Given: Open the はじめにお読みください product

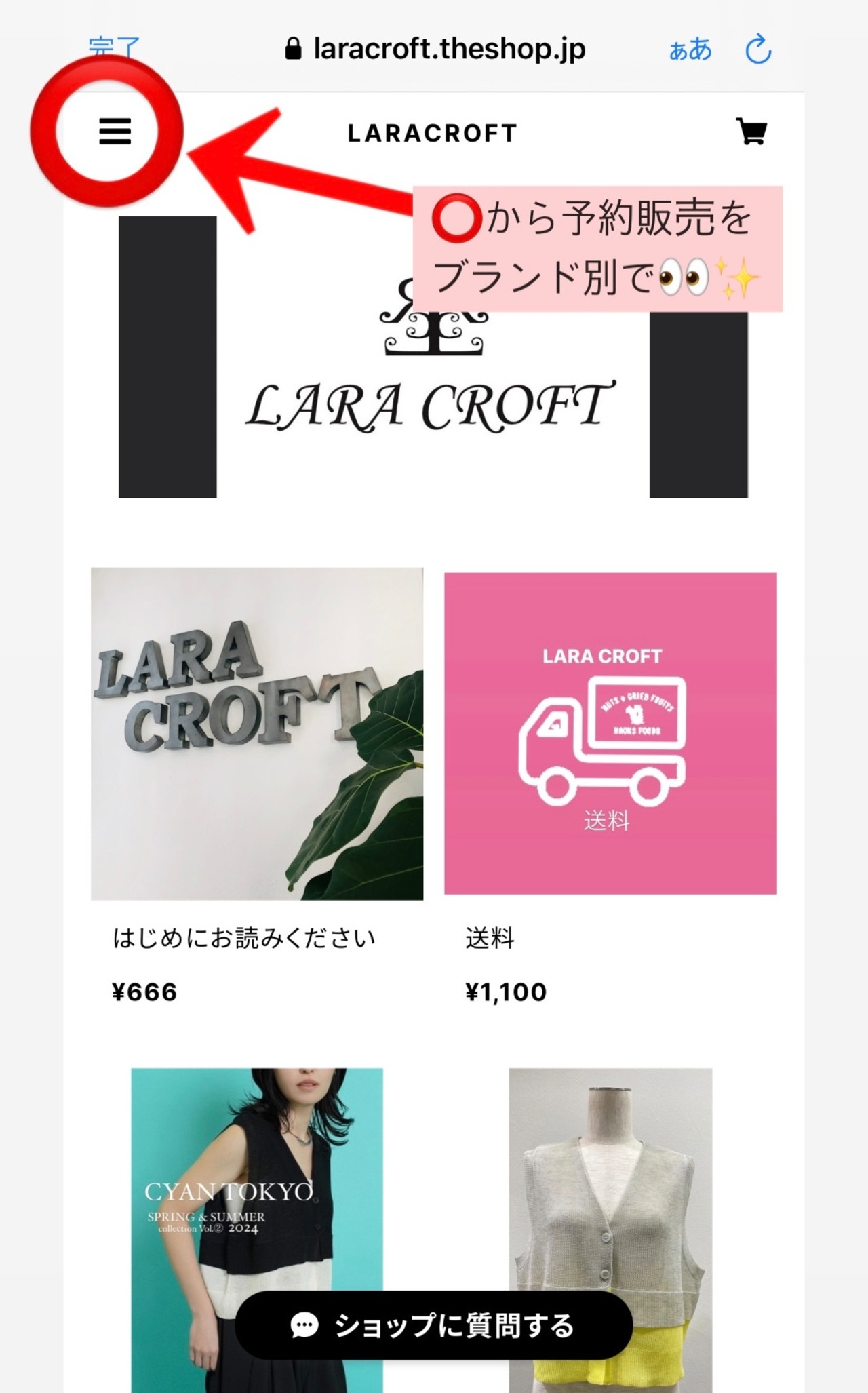Looking at the screenshot, I should [x=257, y=734].
